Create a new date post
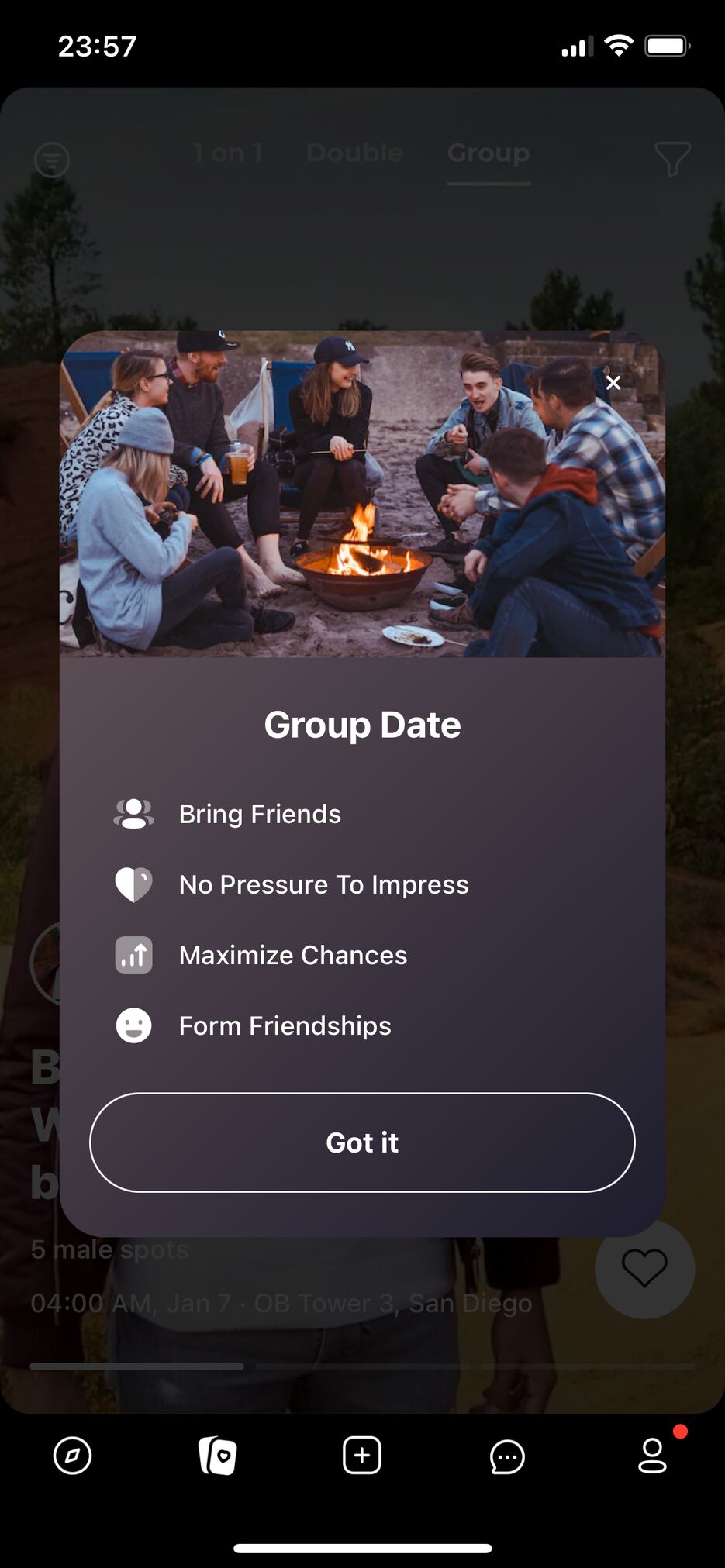The image size is (725, 1568). (x=362, y=1456)
